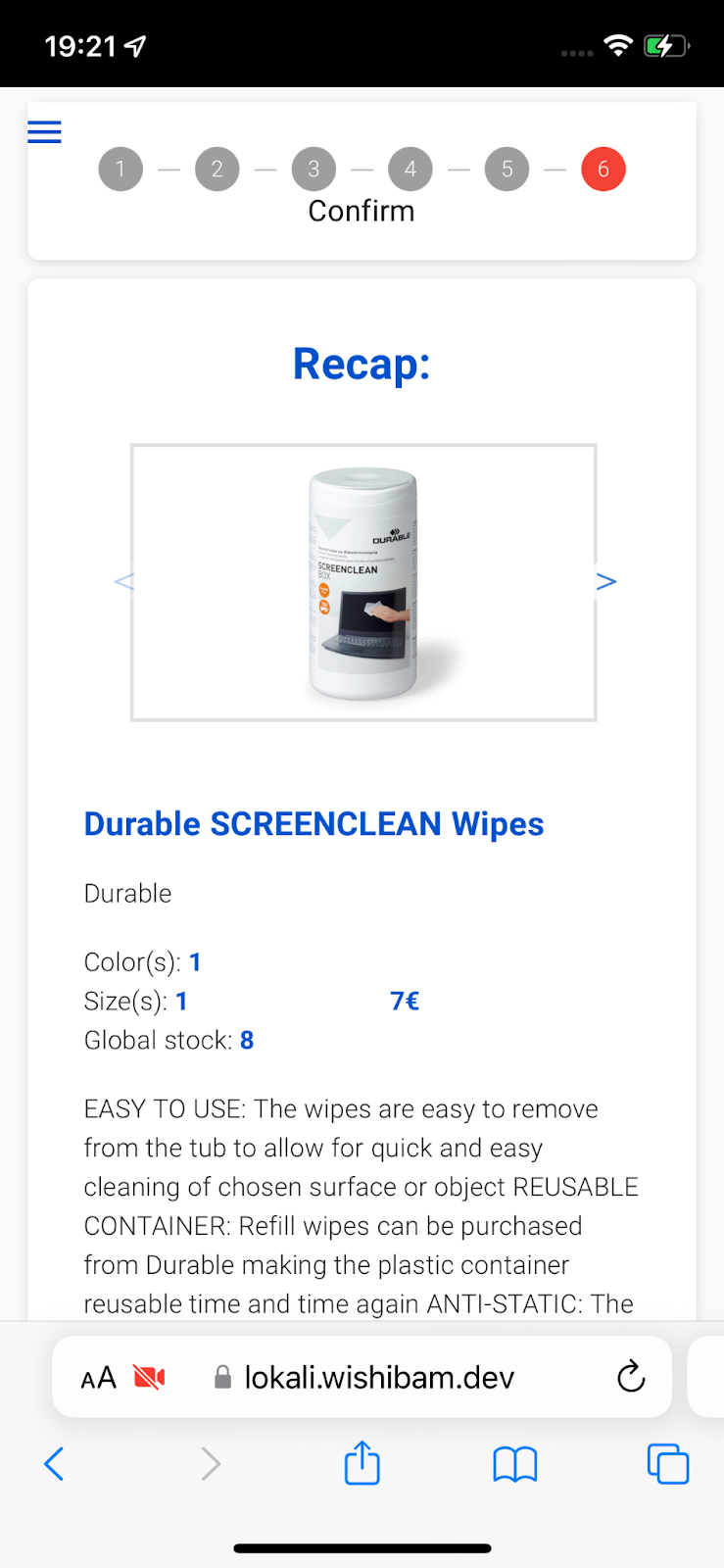724x1568 pixels.
Task: Open Safari reader text size AA menu
Action: pyautogui.click(x=99, y=1378)
